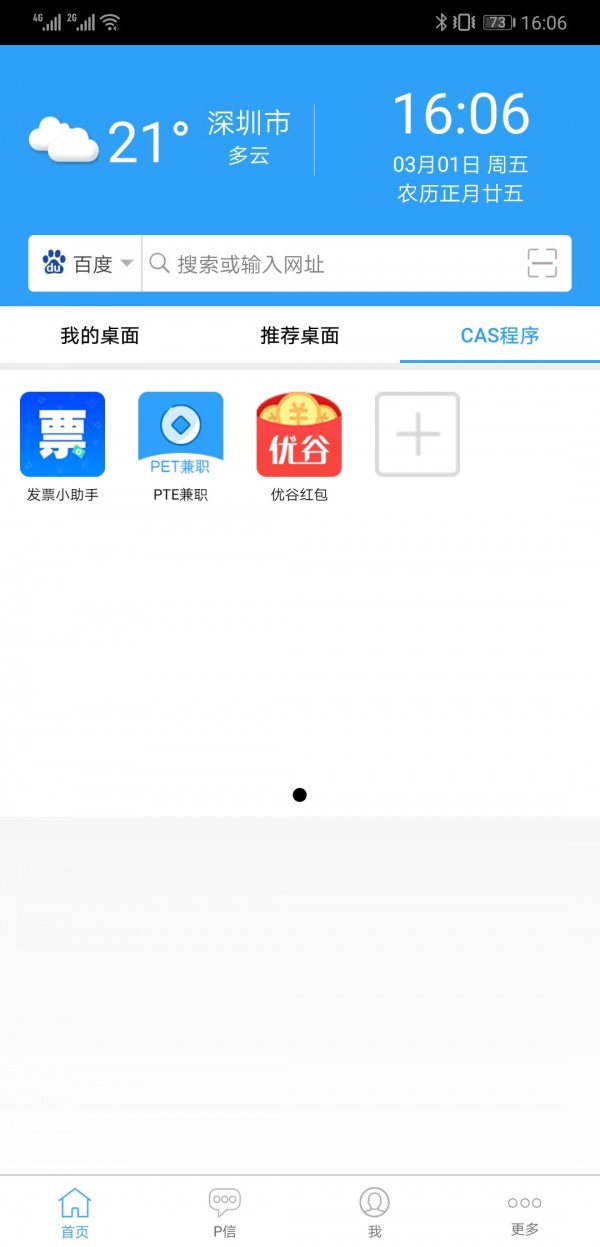
Task: Show the 更多 options tab
Action: [524, 1212]
